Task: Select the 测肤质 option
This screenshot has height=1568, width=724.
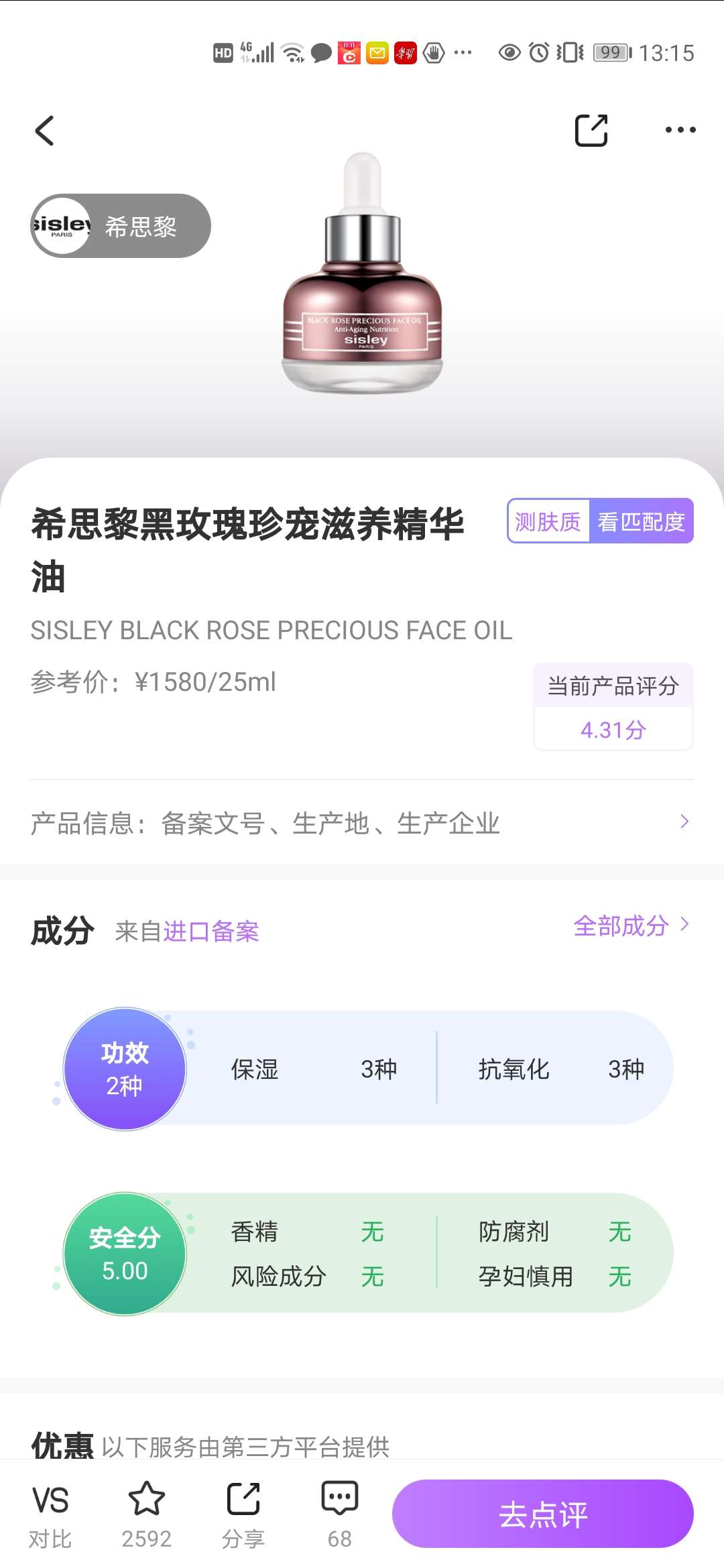Action: pyautogui.click(x=547, y=522)
